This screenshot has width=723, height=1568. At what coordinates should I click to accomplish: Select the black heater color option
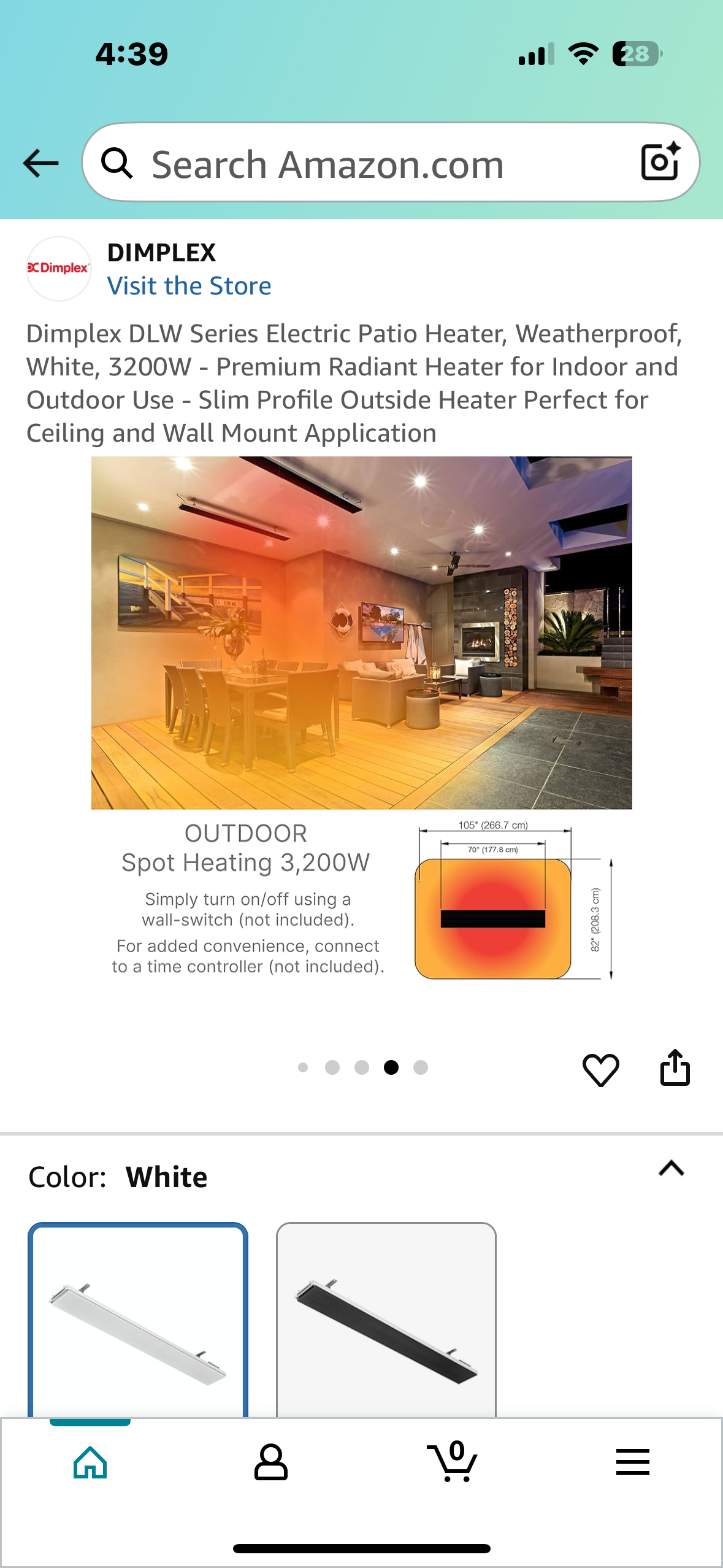tap(386, 1319)
